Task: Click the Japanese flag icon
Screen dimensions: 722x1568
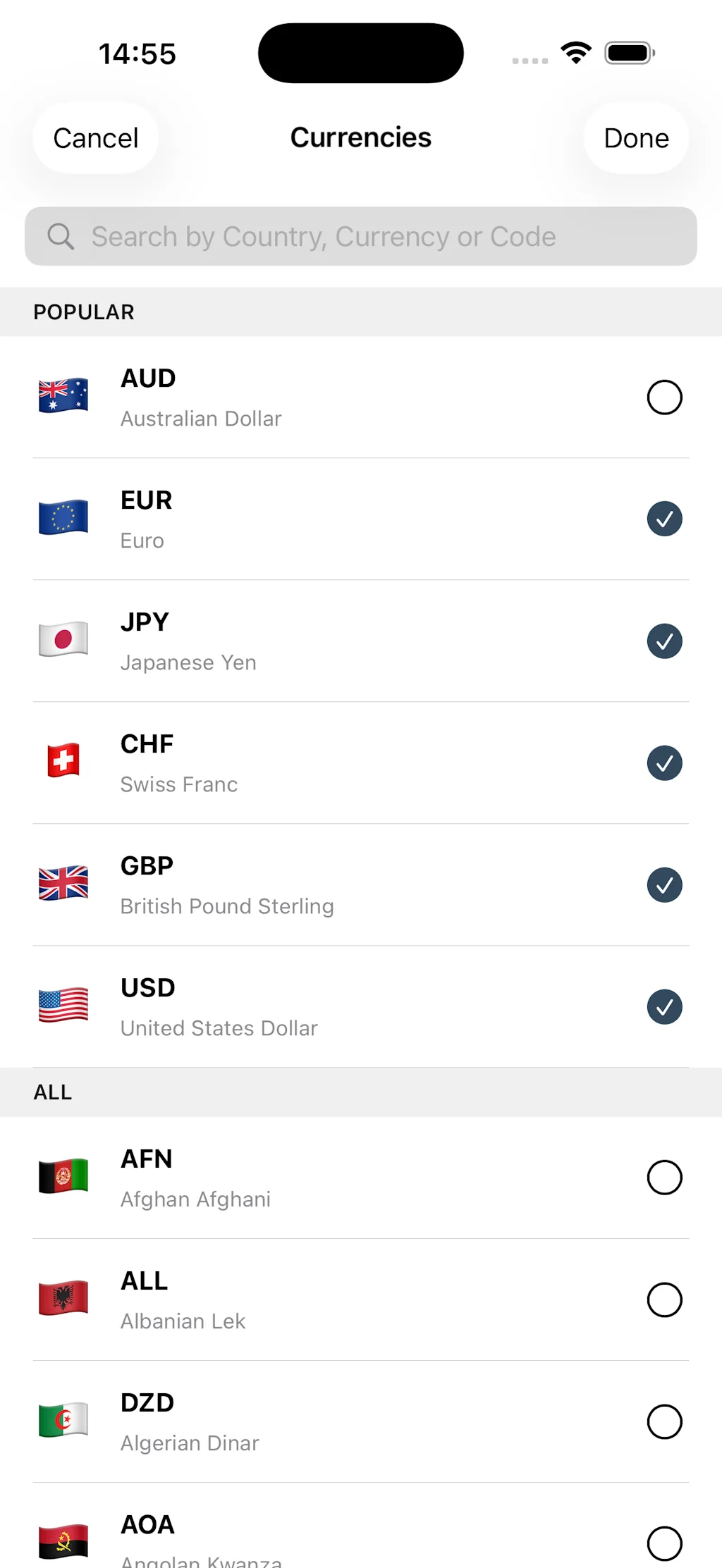Action: tap(63, 640)
